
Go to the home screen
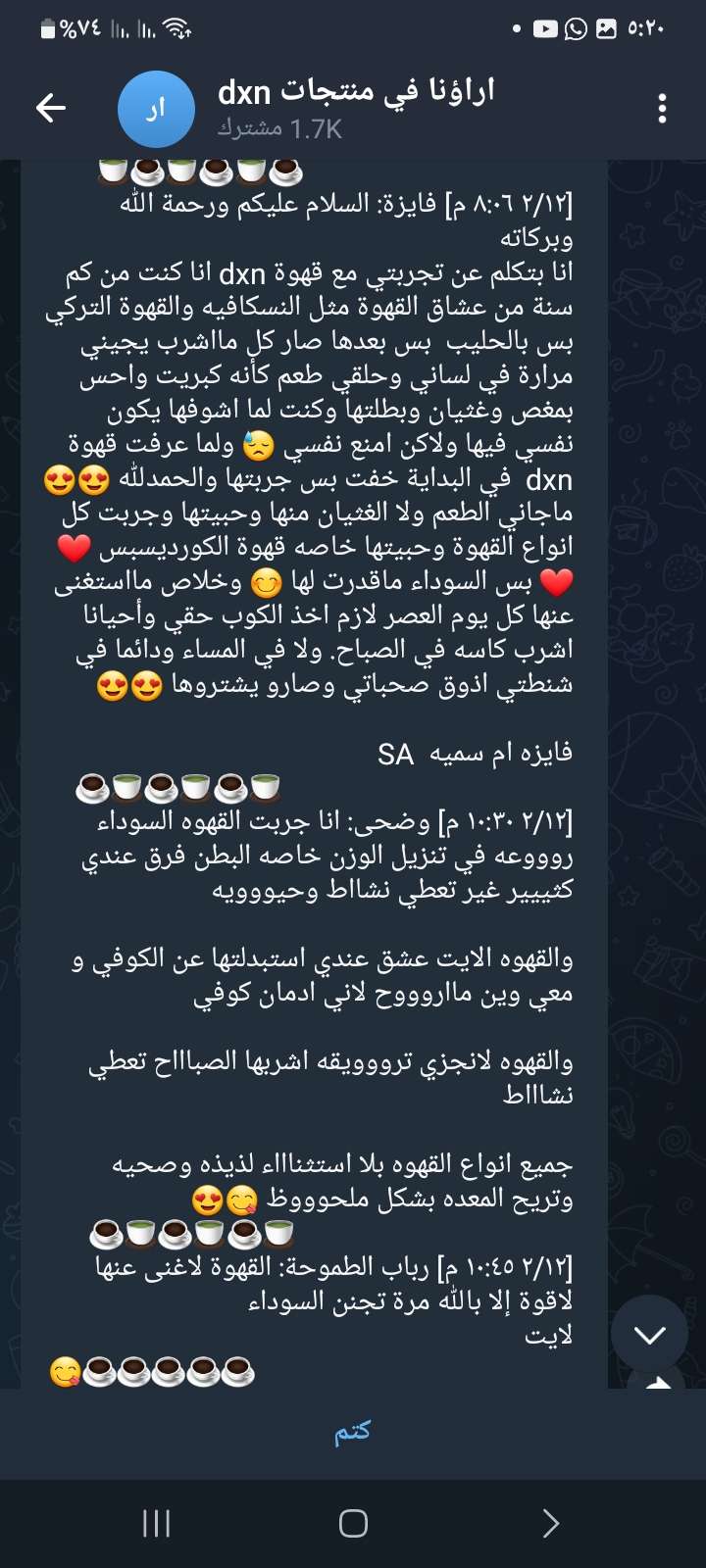pos(353,1523)
